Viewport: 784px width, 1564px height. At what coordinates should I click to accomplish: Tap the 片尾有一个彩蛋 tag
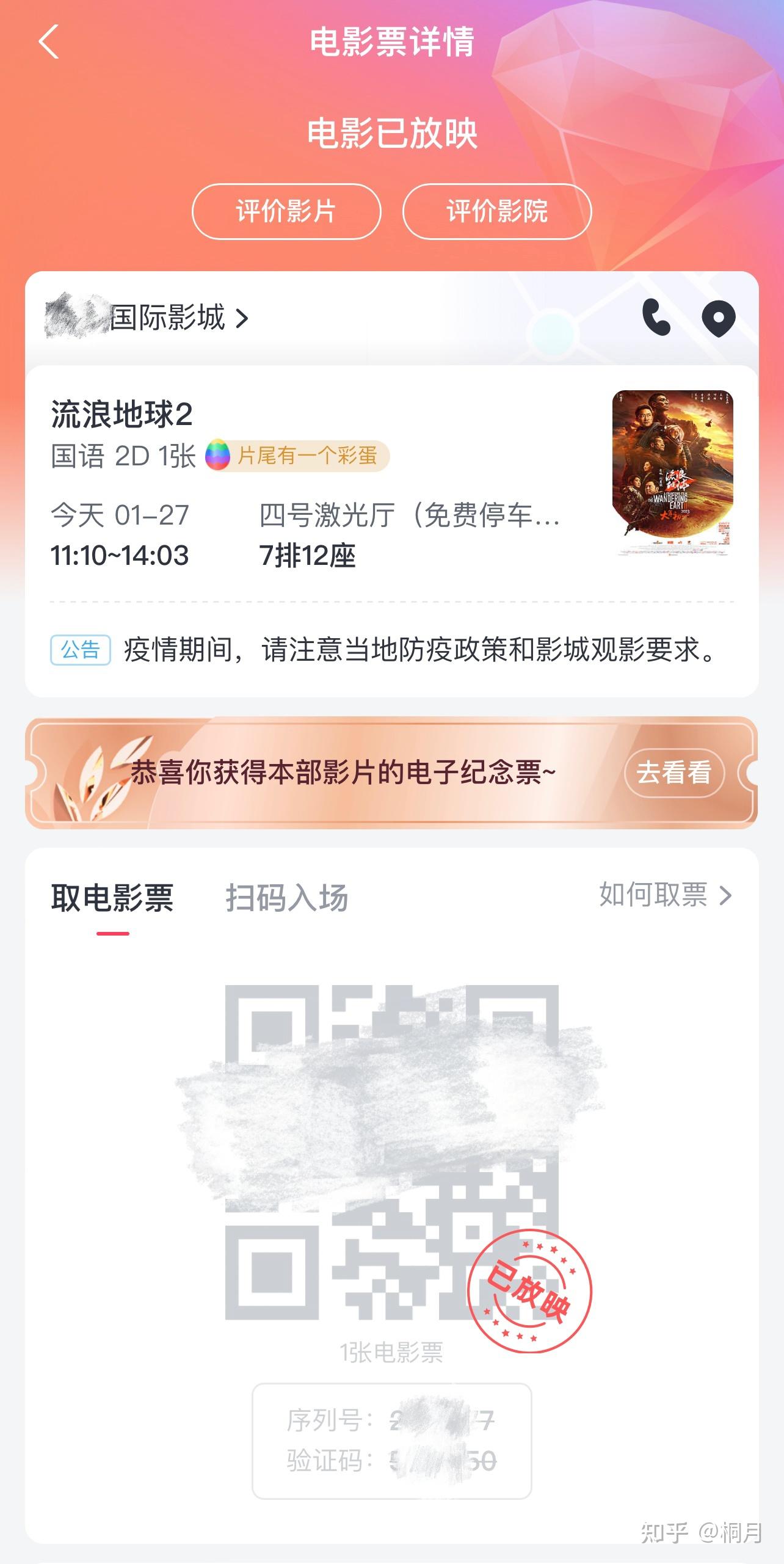tap(297, 456)
